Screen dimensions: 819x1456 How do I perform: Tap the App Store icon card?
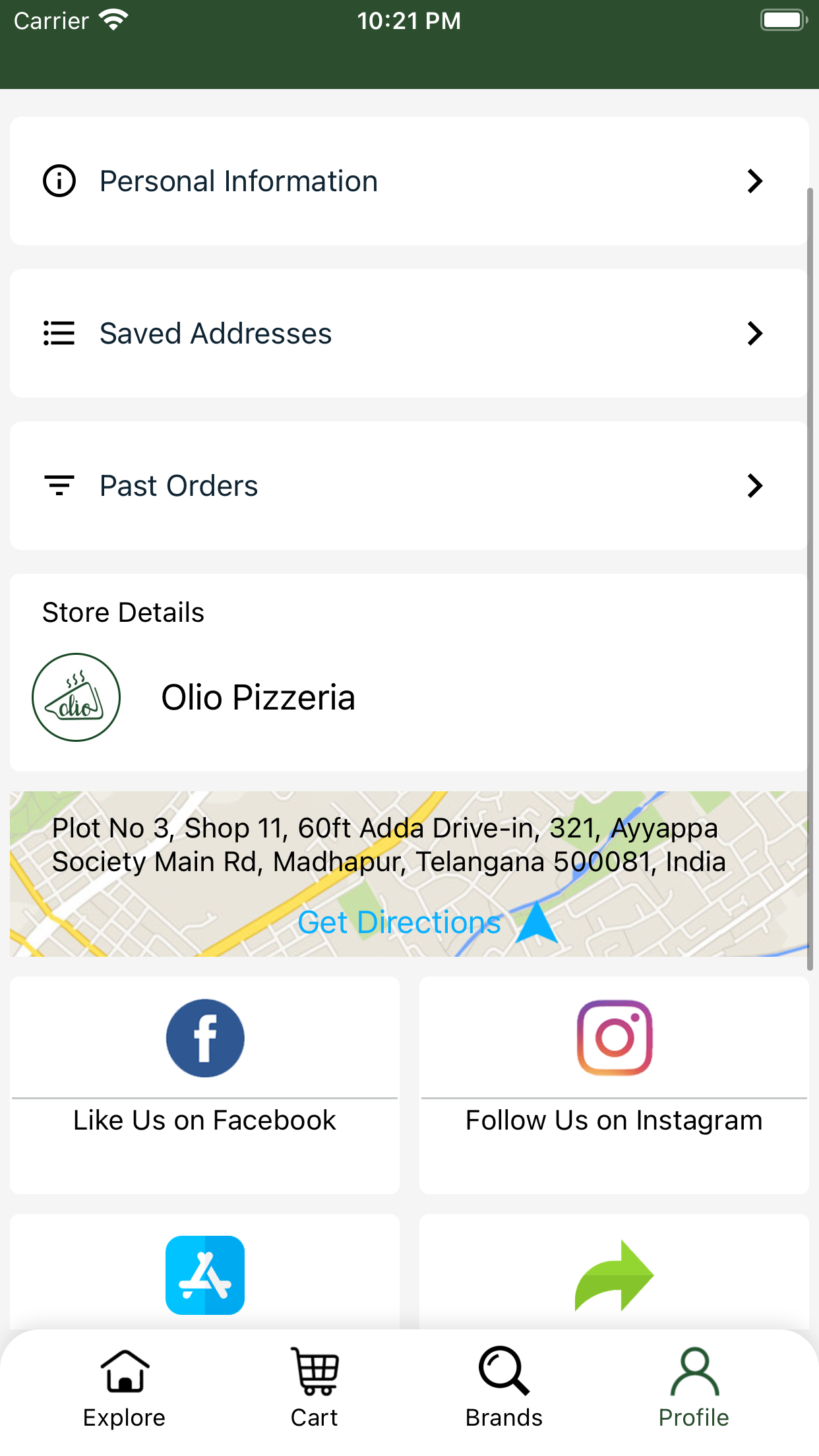click(x=205, y=1273)
